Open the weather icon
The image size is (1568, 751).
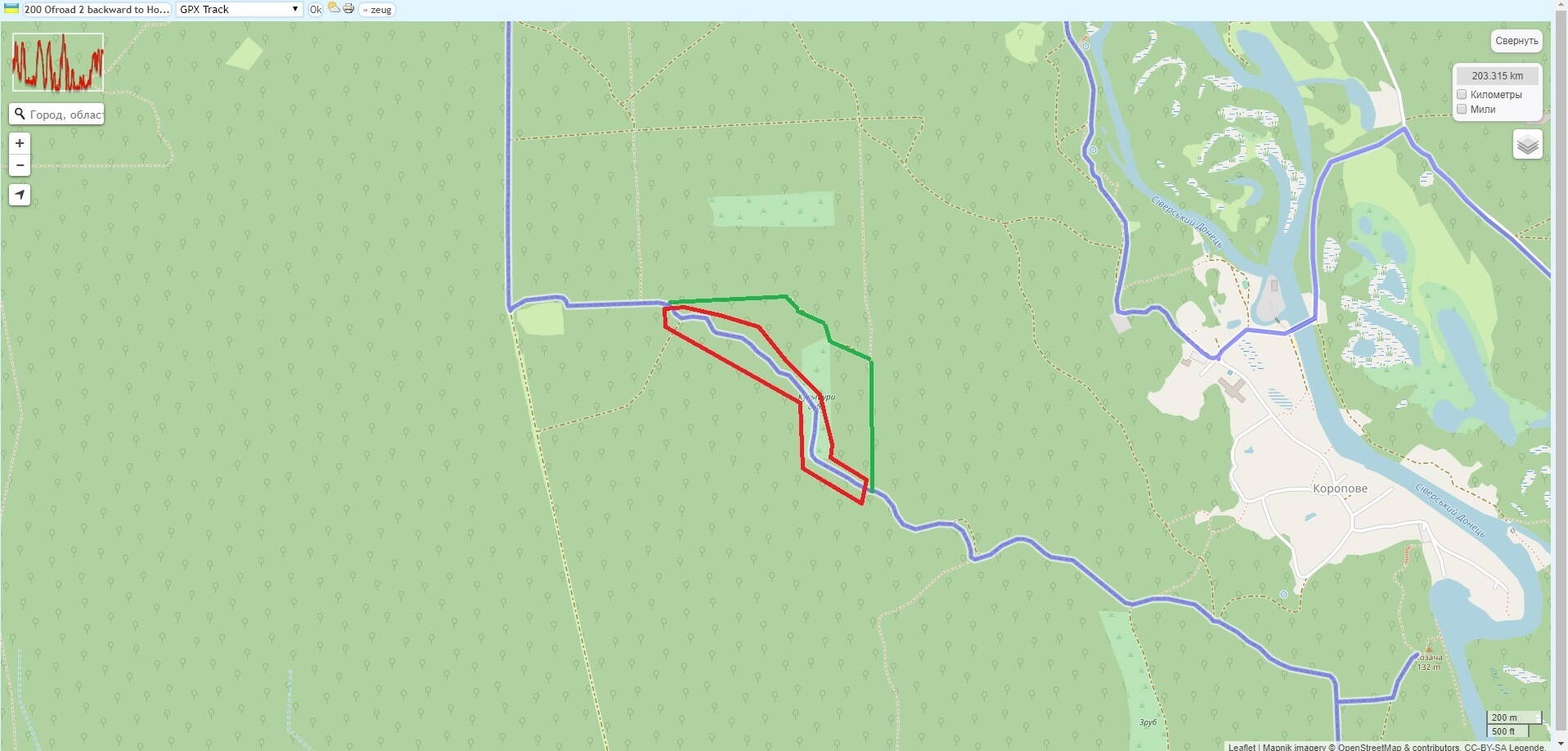click(334, 8)
